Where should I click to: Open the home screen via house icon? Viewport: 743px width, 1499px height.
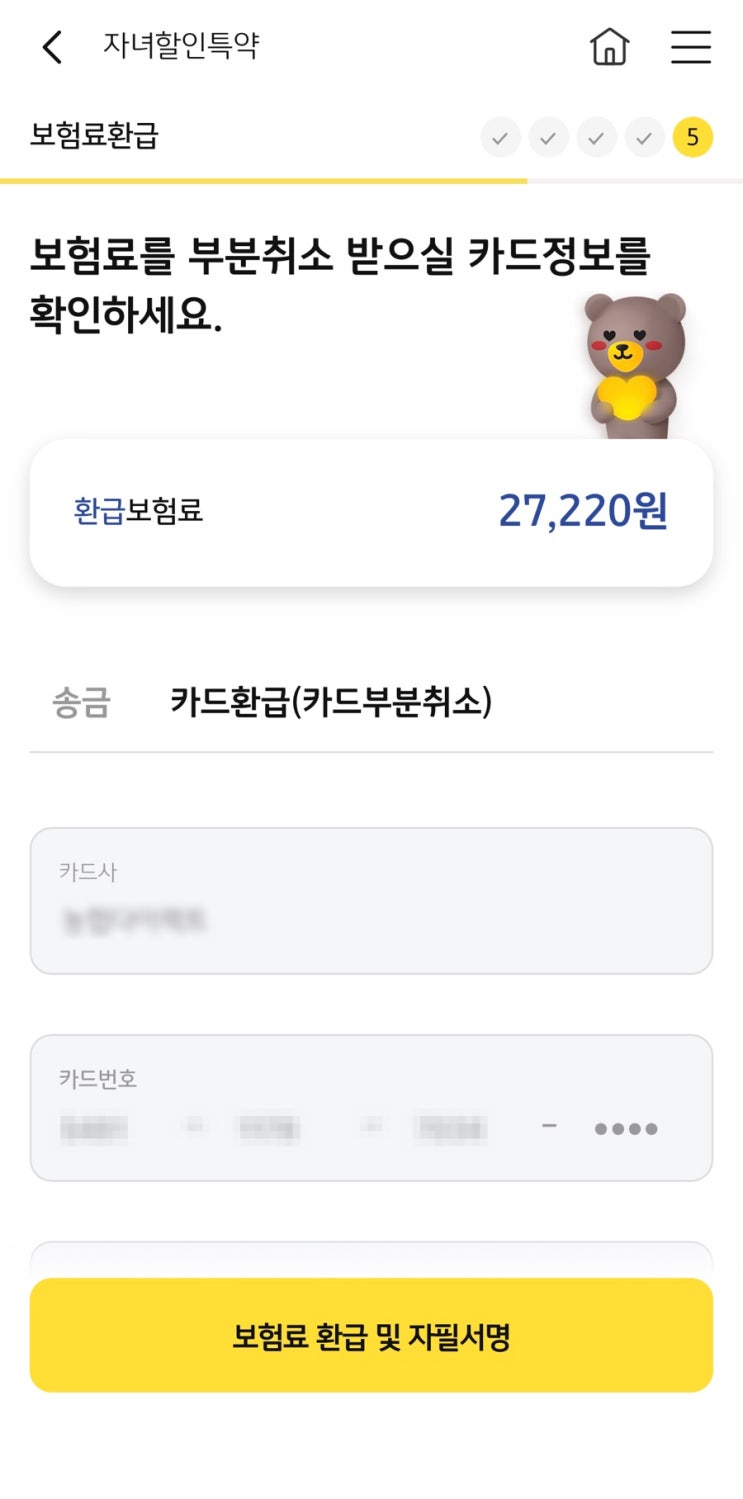[x=610, y=46]
